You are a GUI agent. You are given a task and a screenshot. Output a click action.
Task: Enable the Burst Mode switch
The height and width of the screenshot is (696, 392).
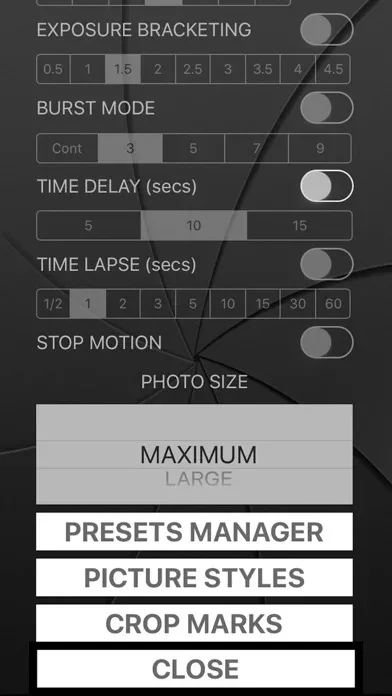[327, 108]
